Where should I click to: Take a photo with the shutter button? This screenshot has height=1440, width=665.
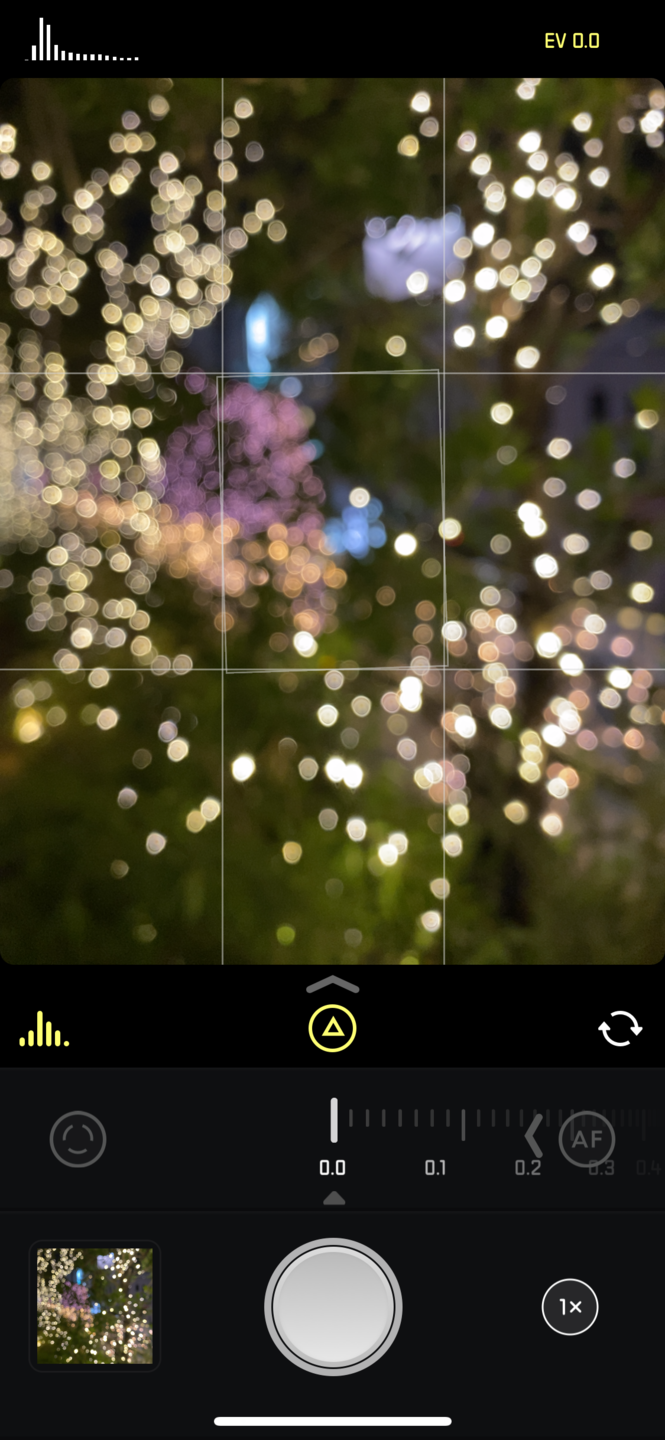coord(333,1306)
